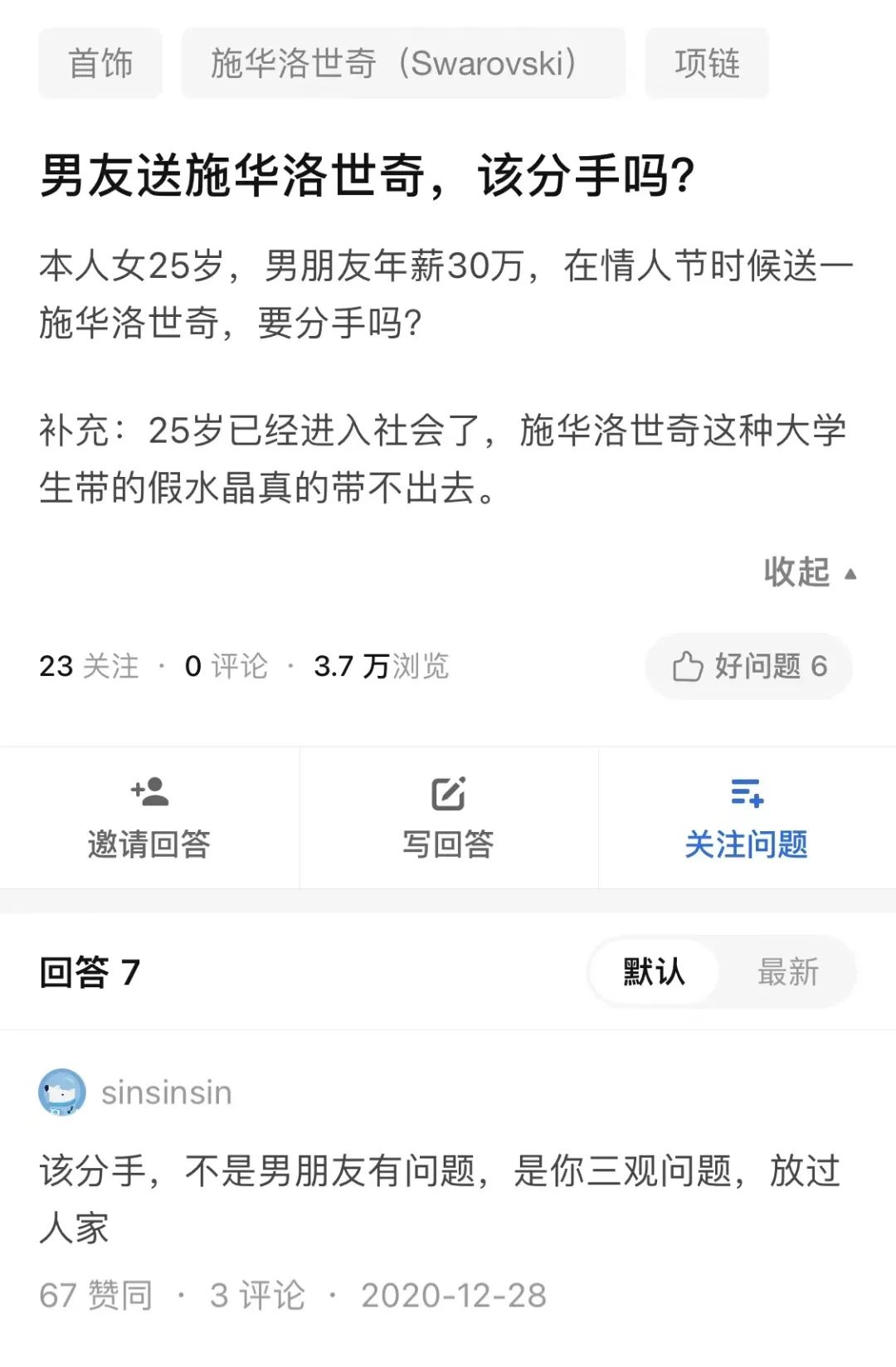
Task: Toggle 好问题 endorsement on the question
Action: pos(748,666)
